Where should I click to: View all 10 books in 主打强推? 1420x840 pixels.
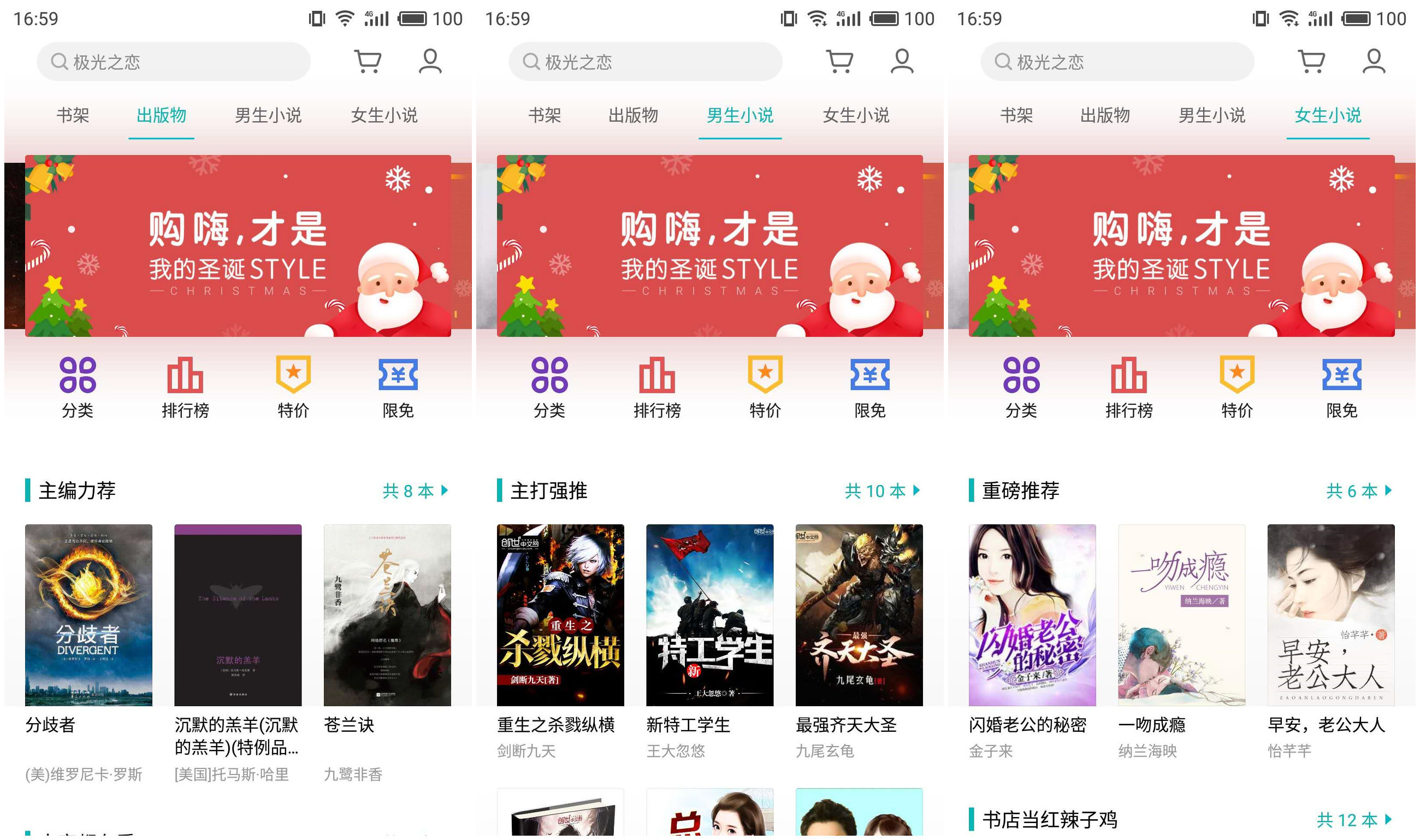tap(882, 491)
